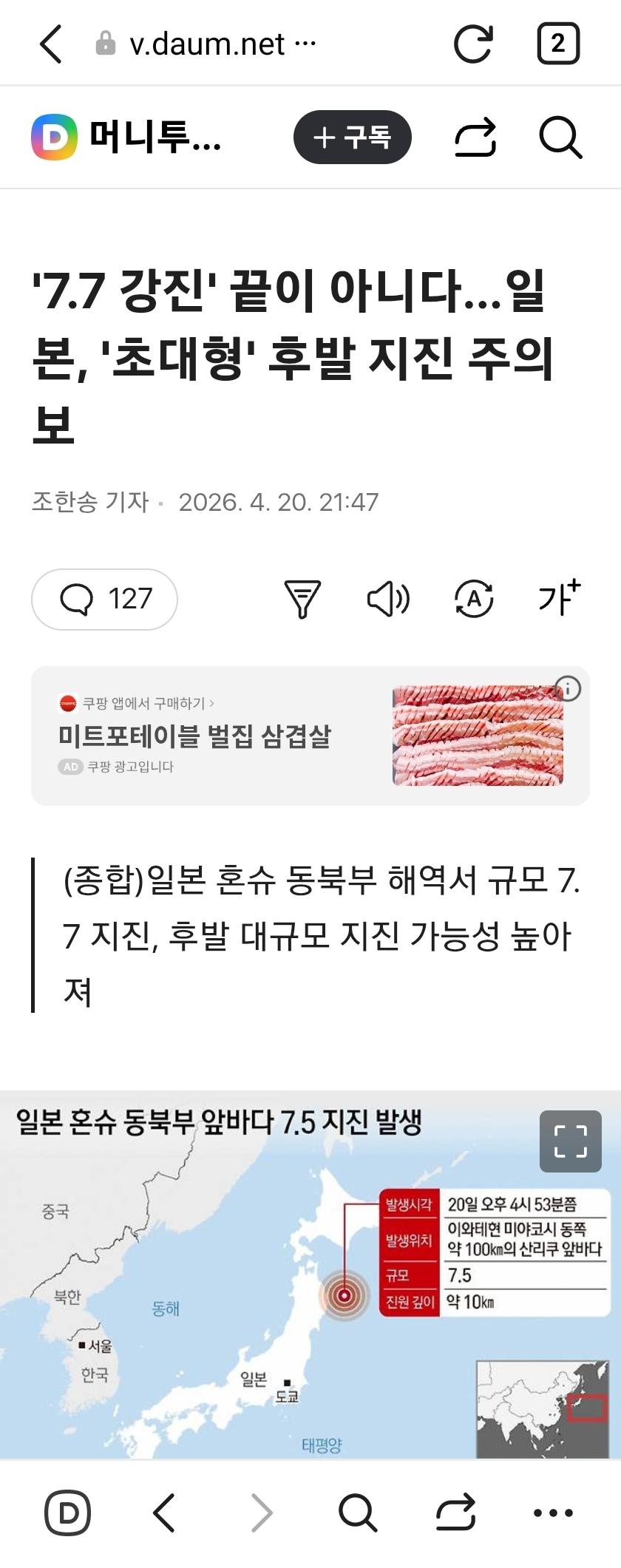Open the ad info disclosure (i) icon
The image size is (621, 1568).
569,688
